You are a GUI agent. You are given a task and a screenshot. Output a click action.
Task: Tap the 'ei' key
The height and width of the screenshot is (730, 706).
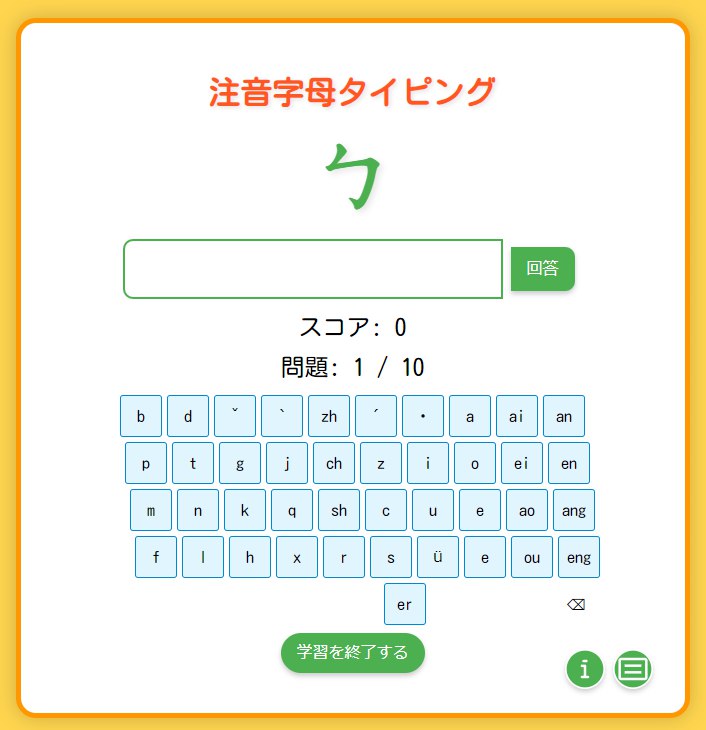[522, 463]
